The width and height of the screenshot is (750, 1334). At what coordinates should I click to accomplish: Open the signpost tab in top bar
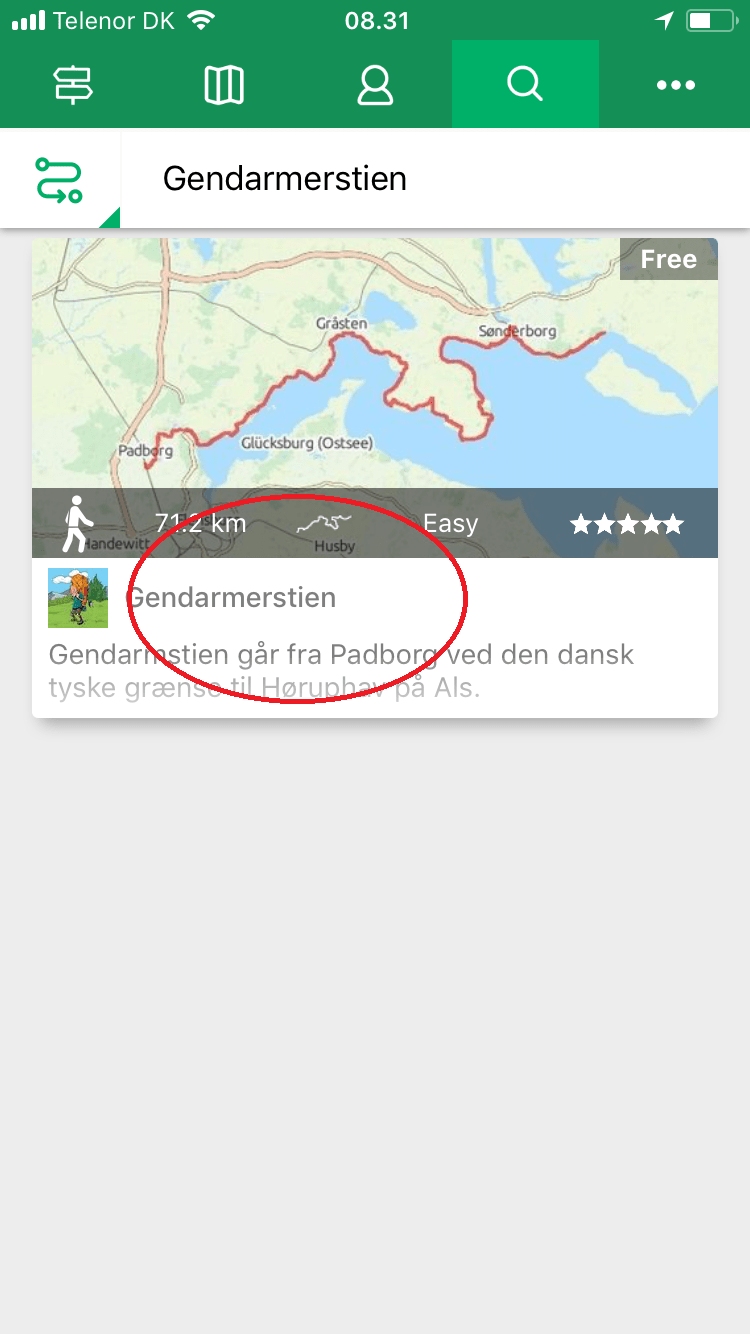[73, 85]
